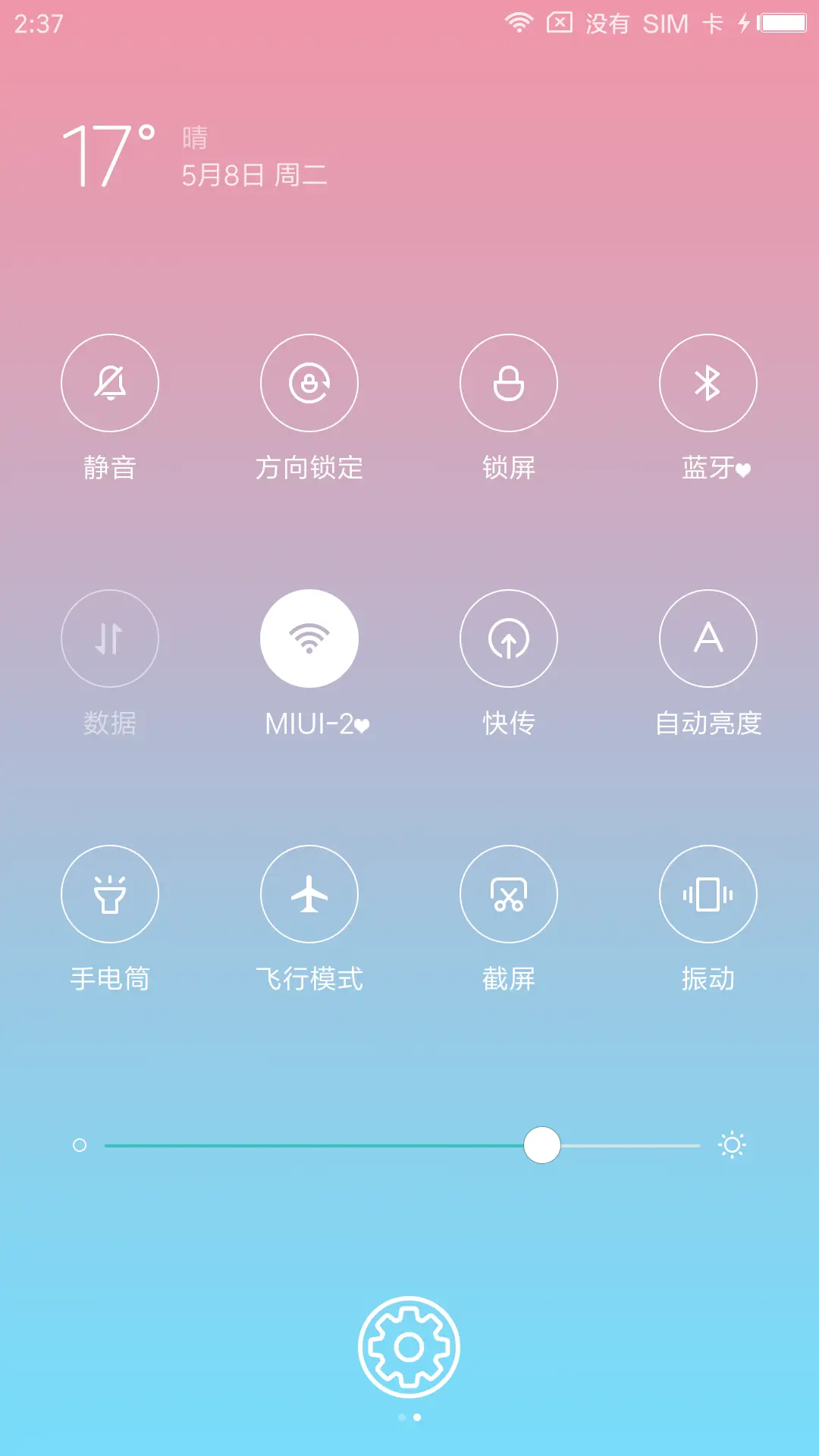Viewport: 819px width, 1456px height.
Task: Select the flashlight (手电筒) icon
Action: [x=110, y=894]
